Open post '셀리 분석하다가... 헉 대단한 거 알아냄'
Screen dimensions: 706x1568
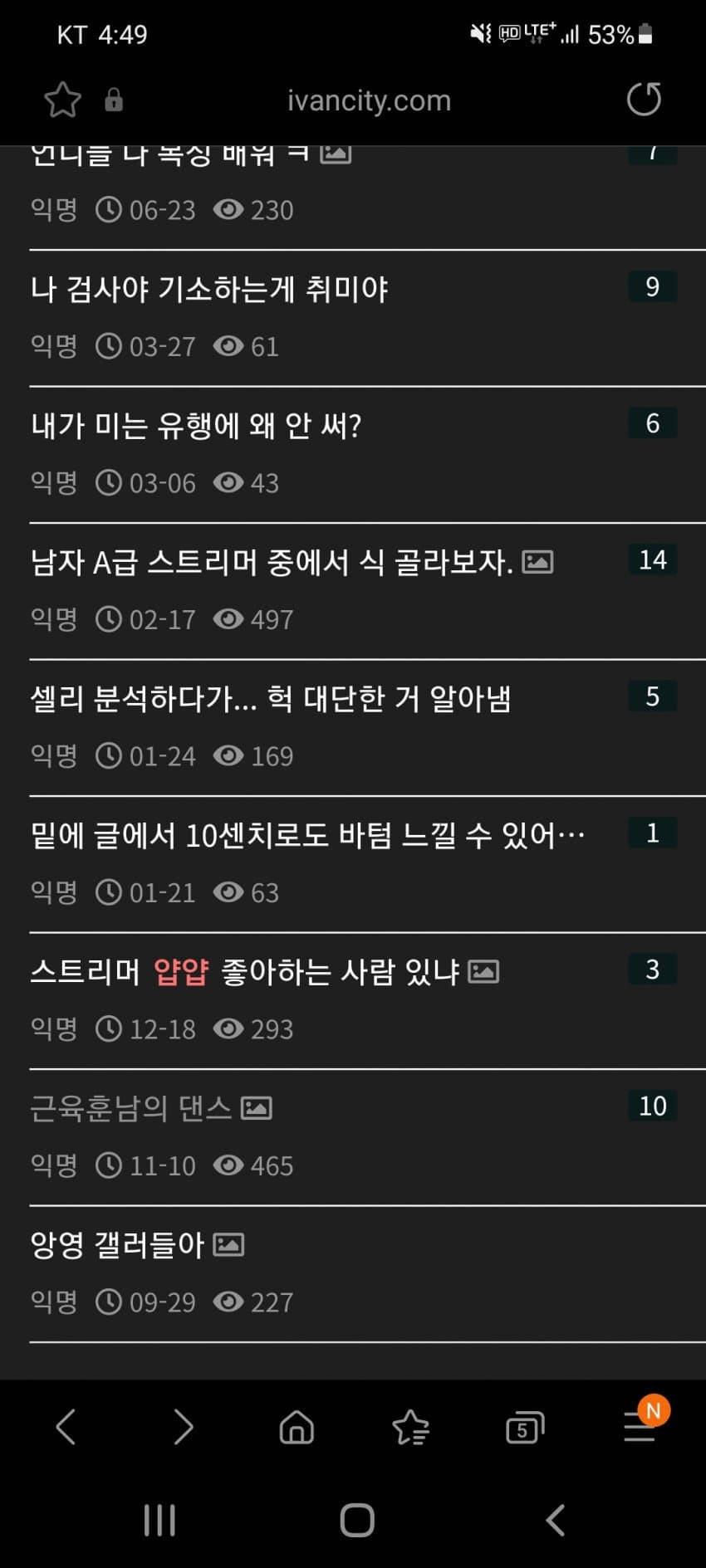[270, 699]
